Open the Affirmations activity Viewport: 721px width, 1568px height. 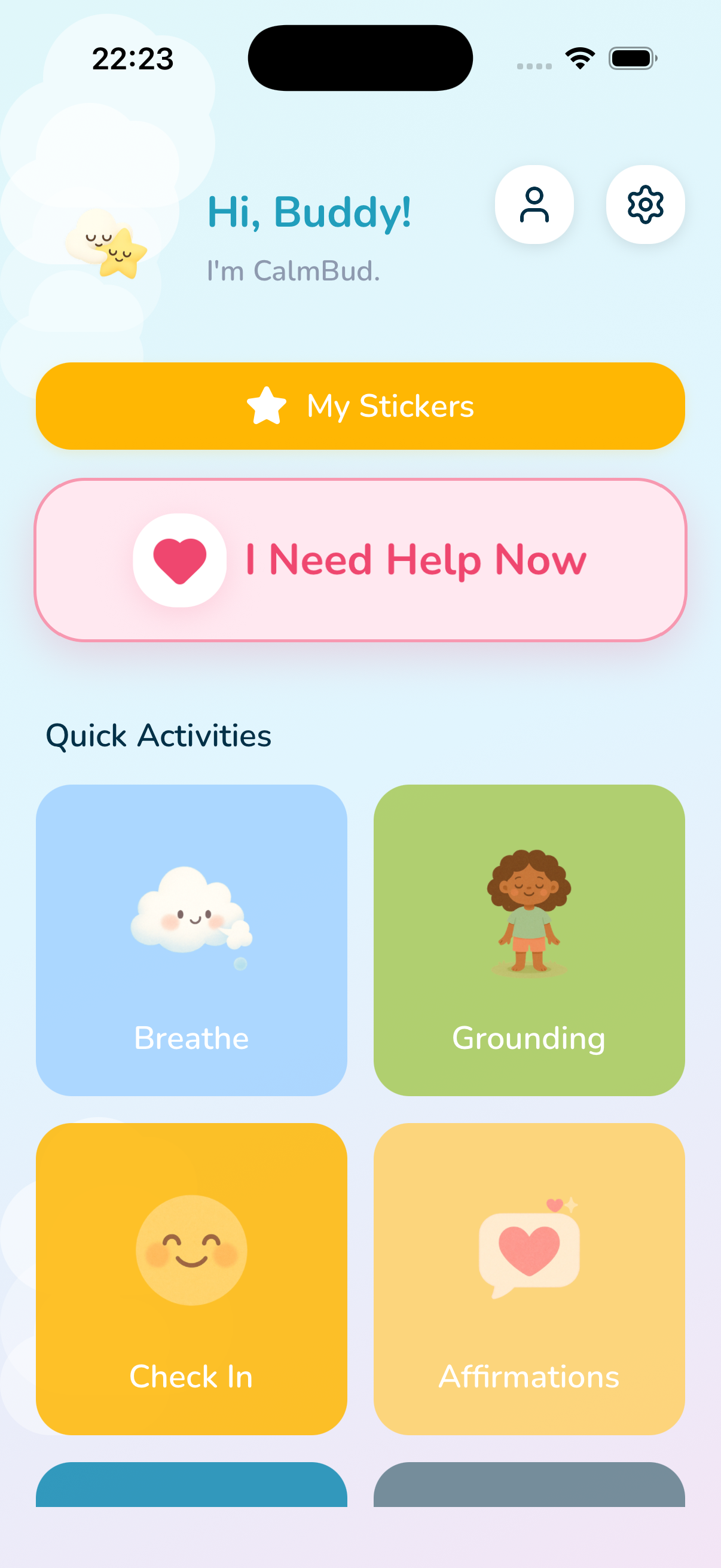pos(528,1279)
